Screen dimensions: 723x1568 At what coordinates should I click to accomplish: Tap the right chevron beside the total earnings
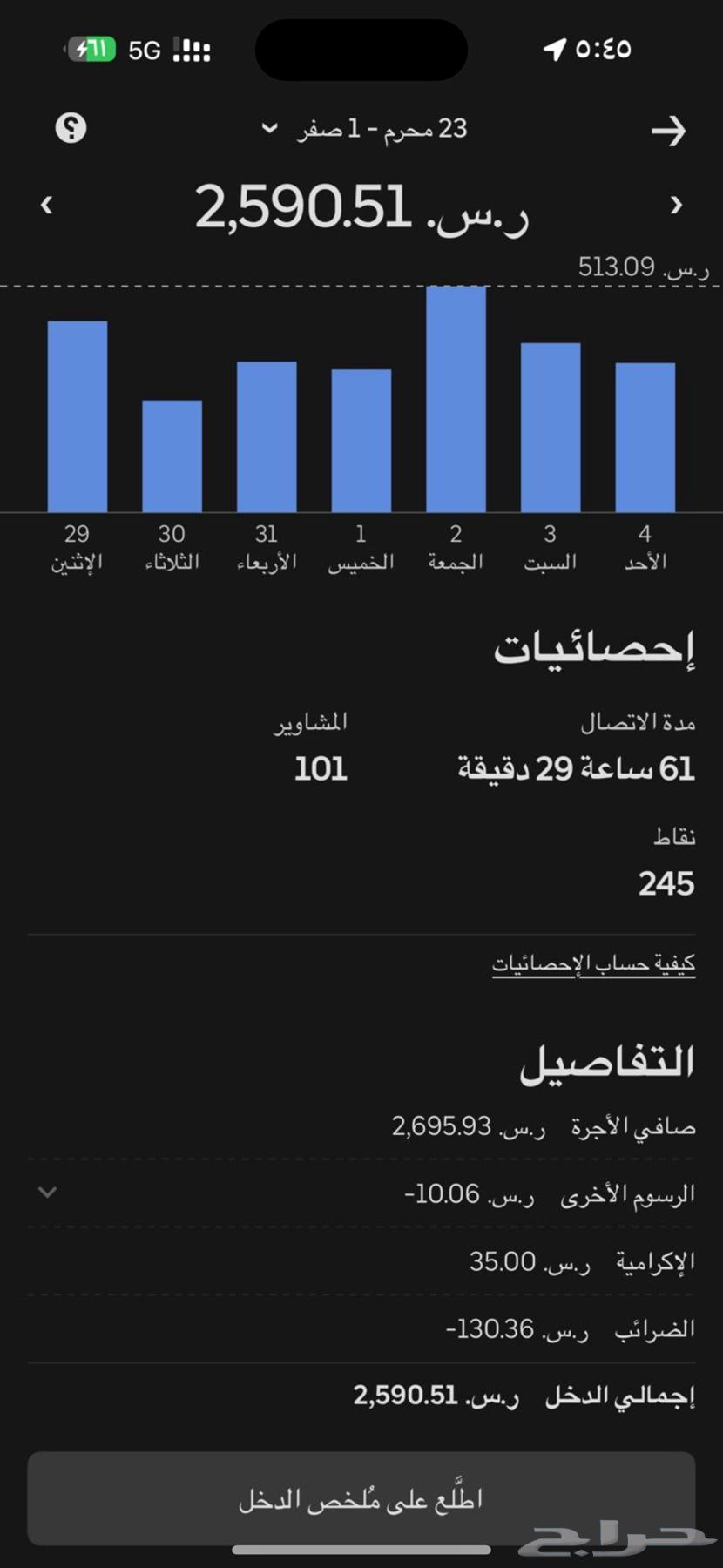pyautogui.click(x=676, y=205)
